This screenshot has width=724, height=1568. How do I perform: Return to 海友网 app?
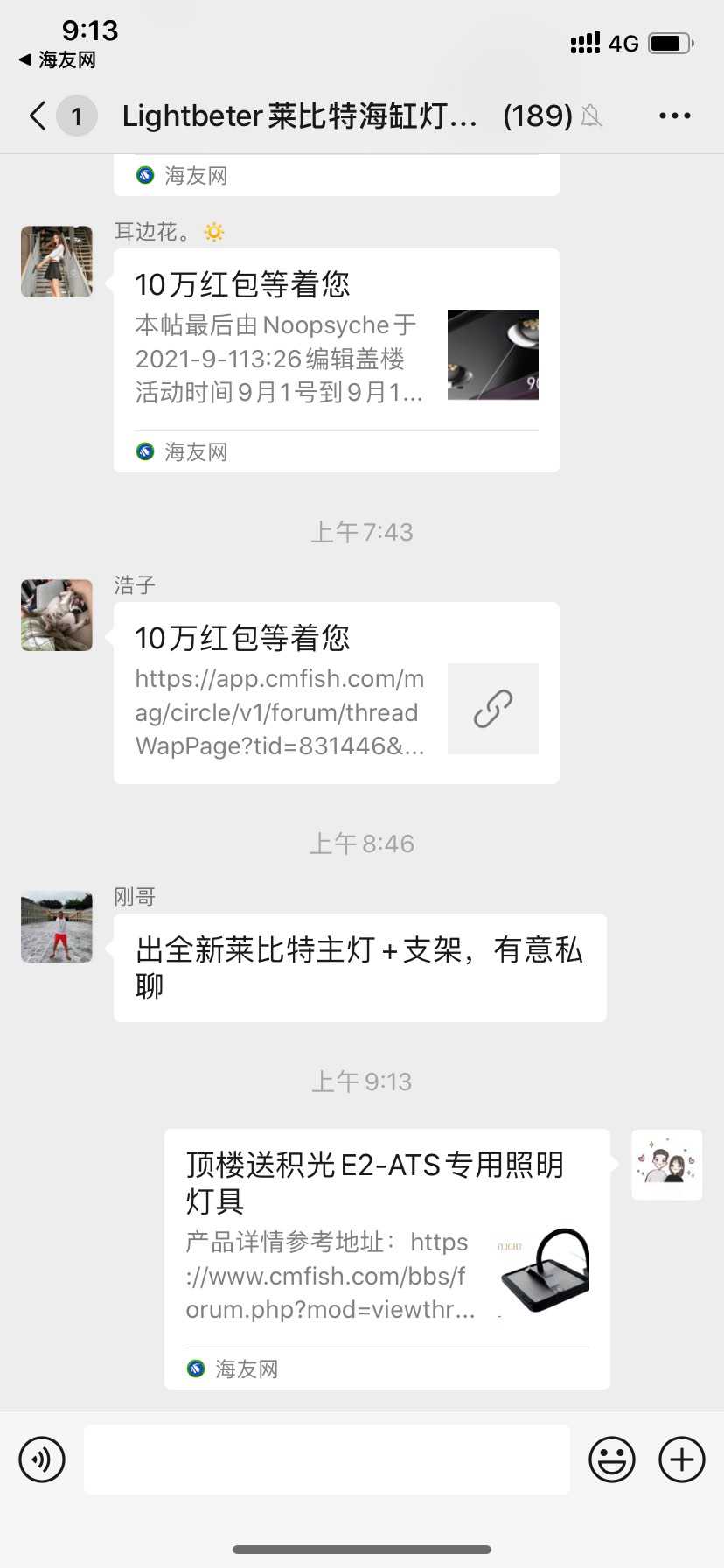(x=58, y=60)
